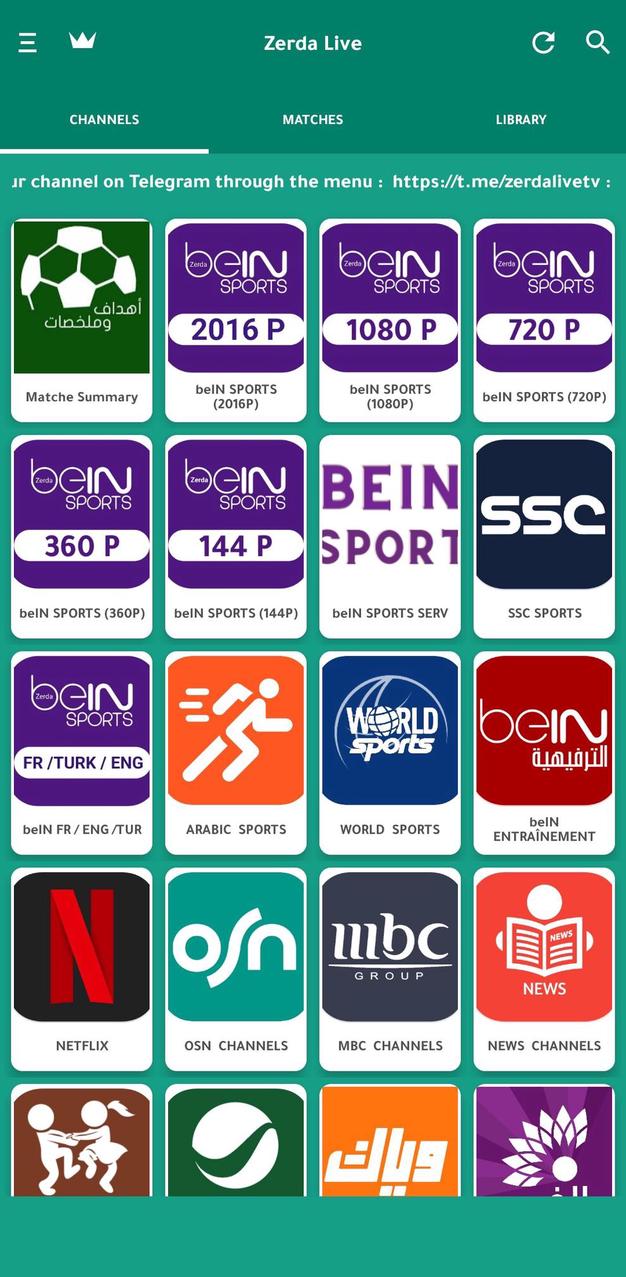The height and width of the screenshot is (1277, 626).
Task: Open the Matche Summary tile
Action: tap(82, 320)
